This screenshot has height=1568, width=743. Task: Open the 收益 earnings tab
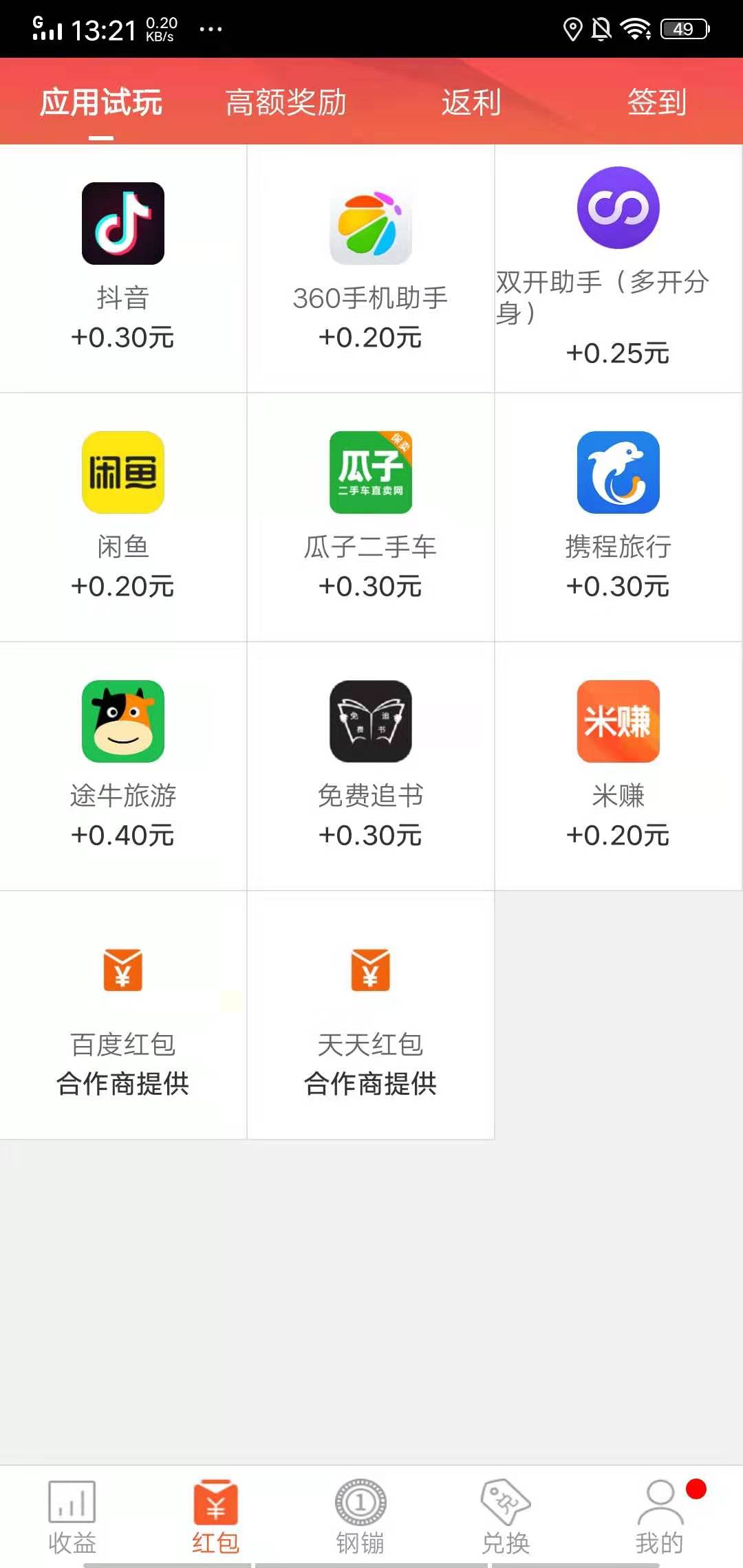coord(71,1510)
